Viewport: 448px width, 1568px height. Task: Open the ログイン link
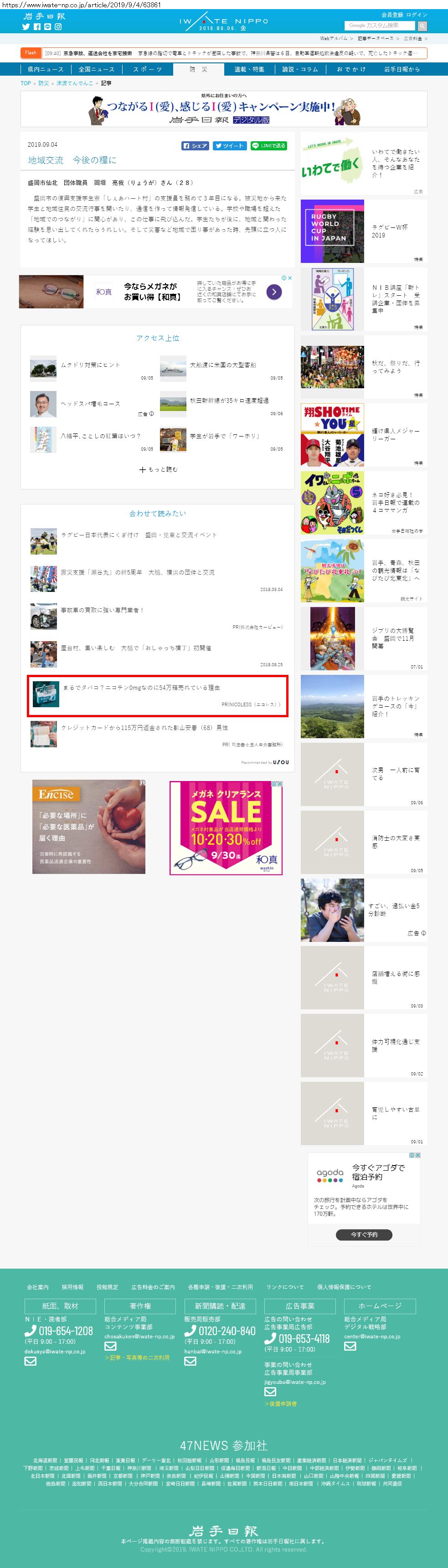417,15
